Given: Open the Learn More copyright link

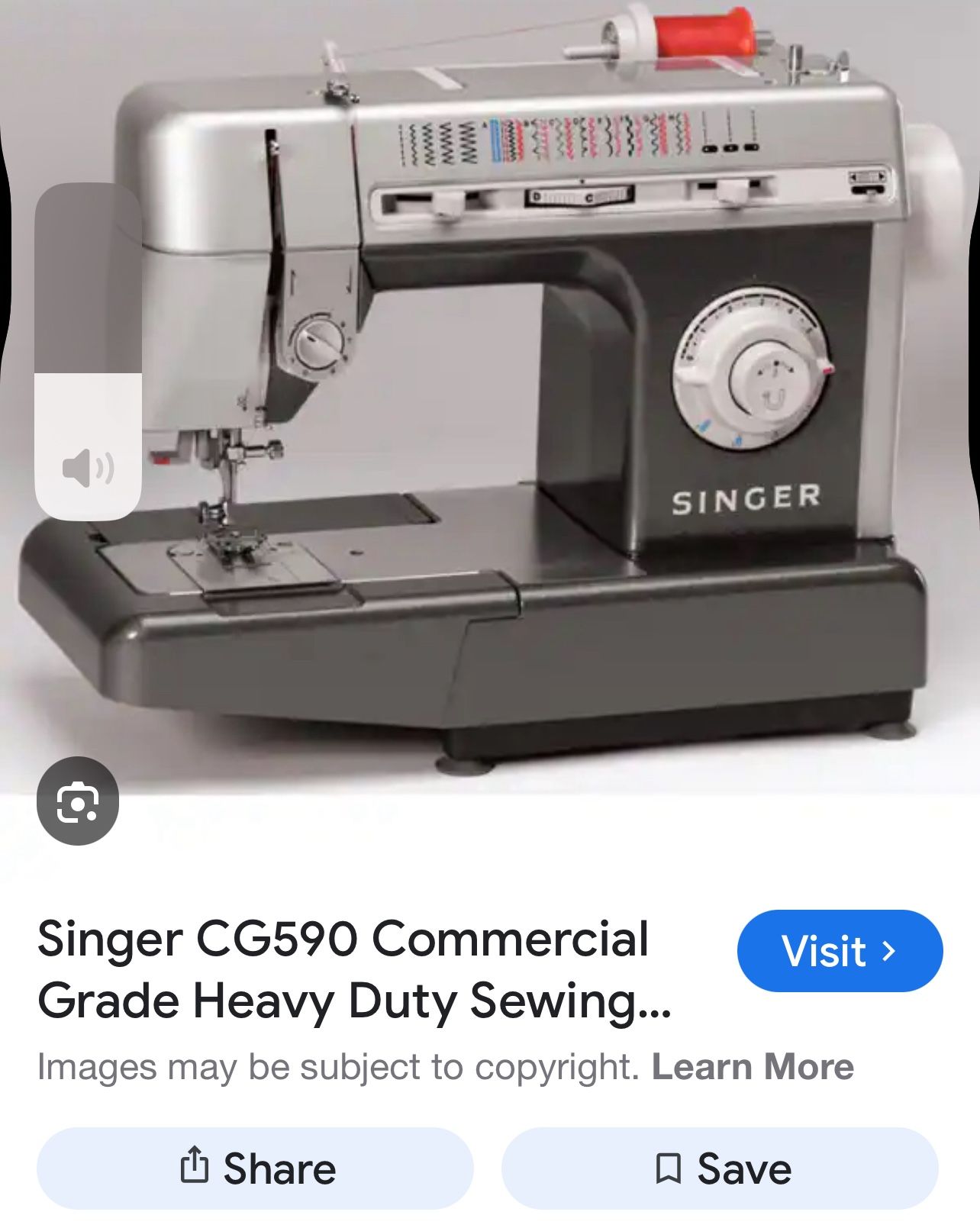Looking at the screenshot, I should tap(753, 1067).
